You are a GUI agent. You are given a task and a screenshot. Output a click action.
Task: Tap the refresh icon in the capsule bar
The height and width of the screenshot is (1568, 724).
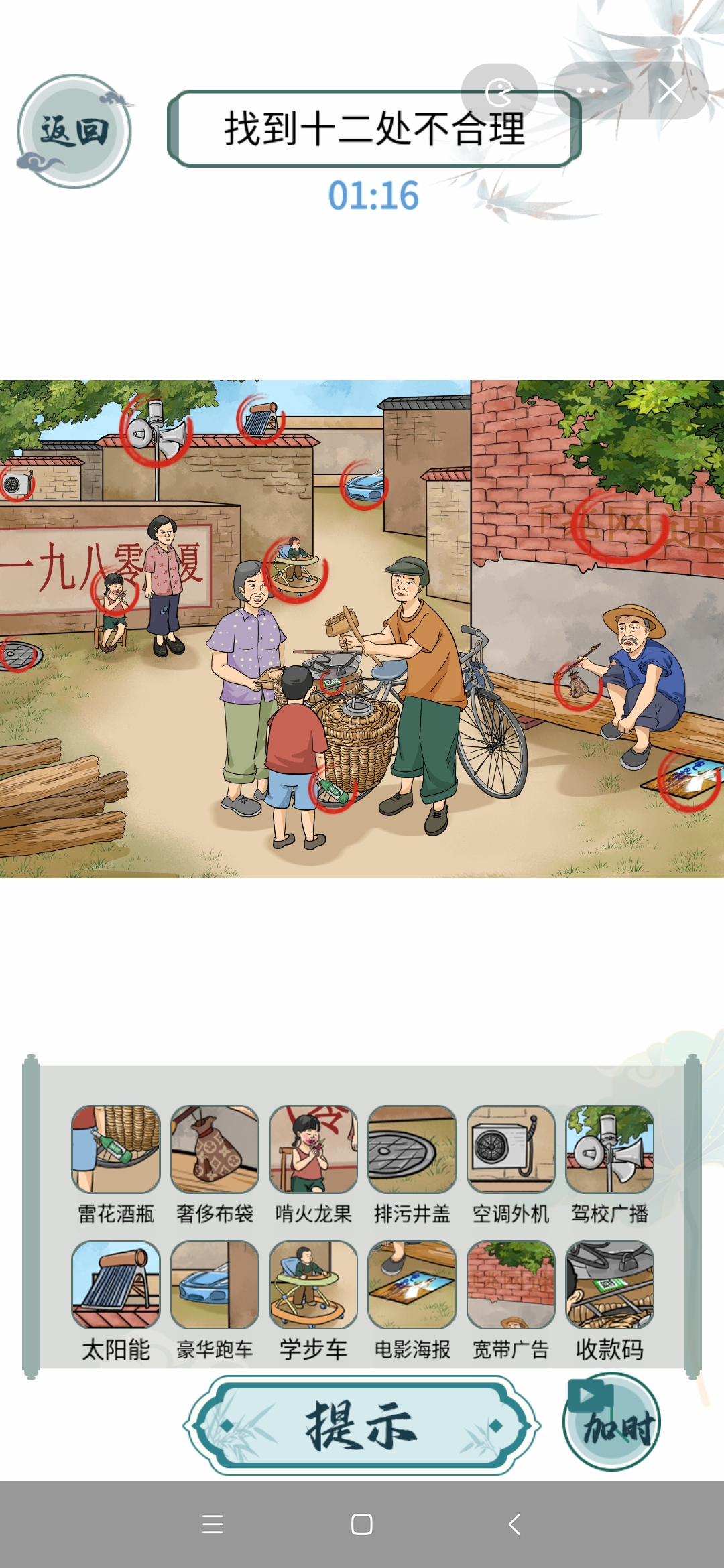(x=499, y=92)
